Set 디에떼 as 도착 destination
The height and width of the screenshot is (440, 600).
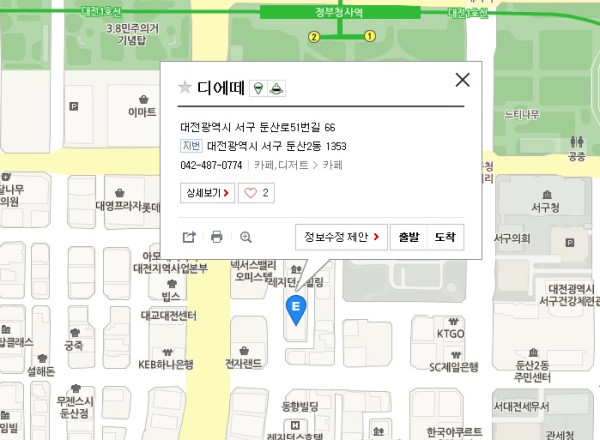(445, 237)
